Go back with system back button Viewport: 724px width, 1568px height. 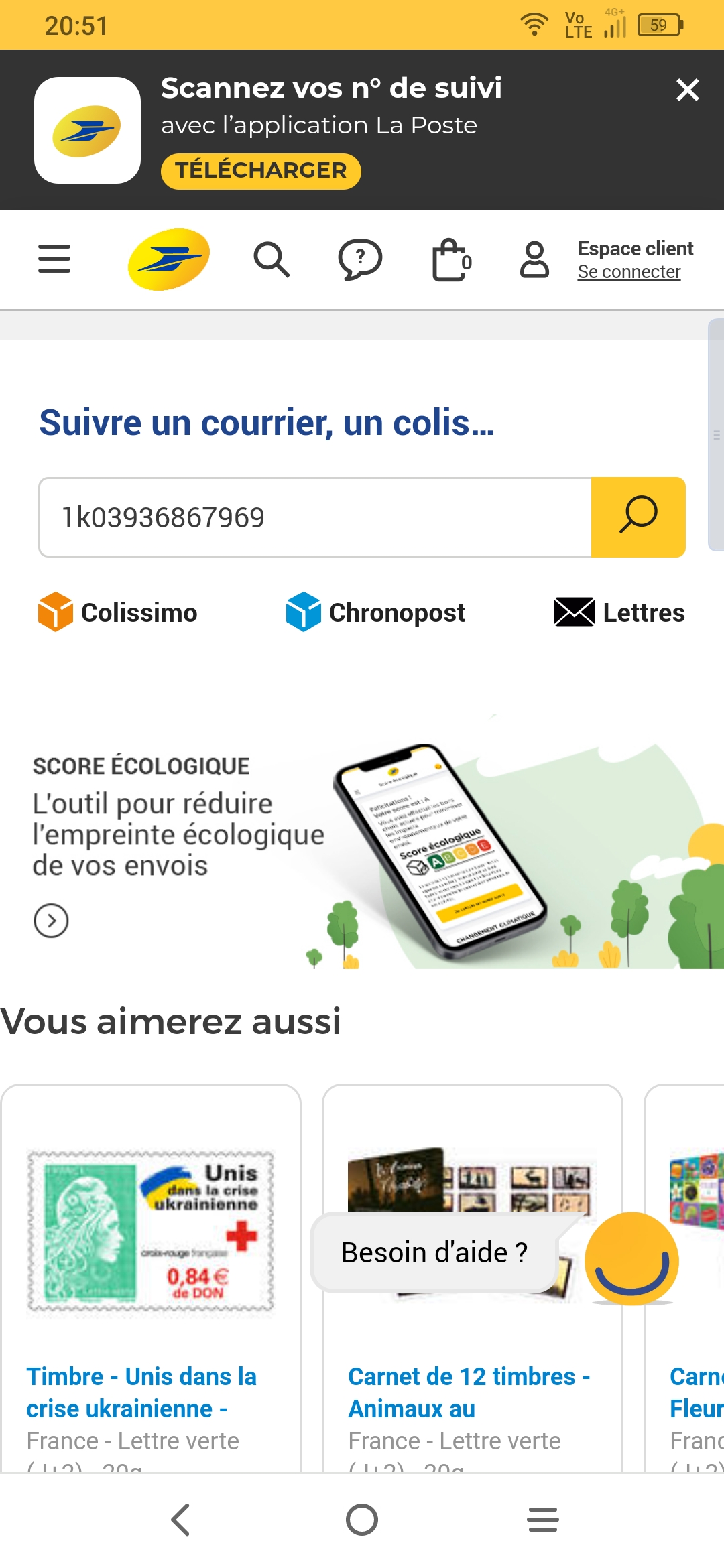181,1520
